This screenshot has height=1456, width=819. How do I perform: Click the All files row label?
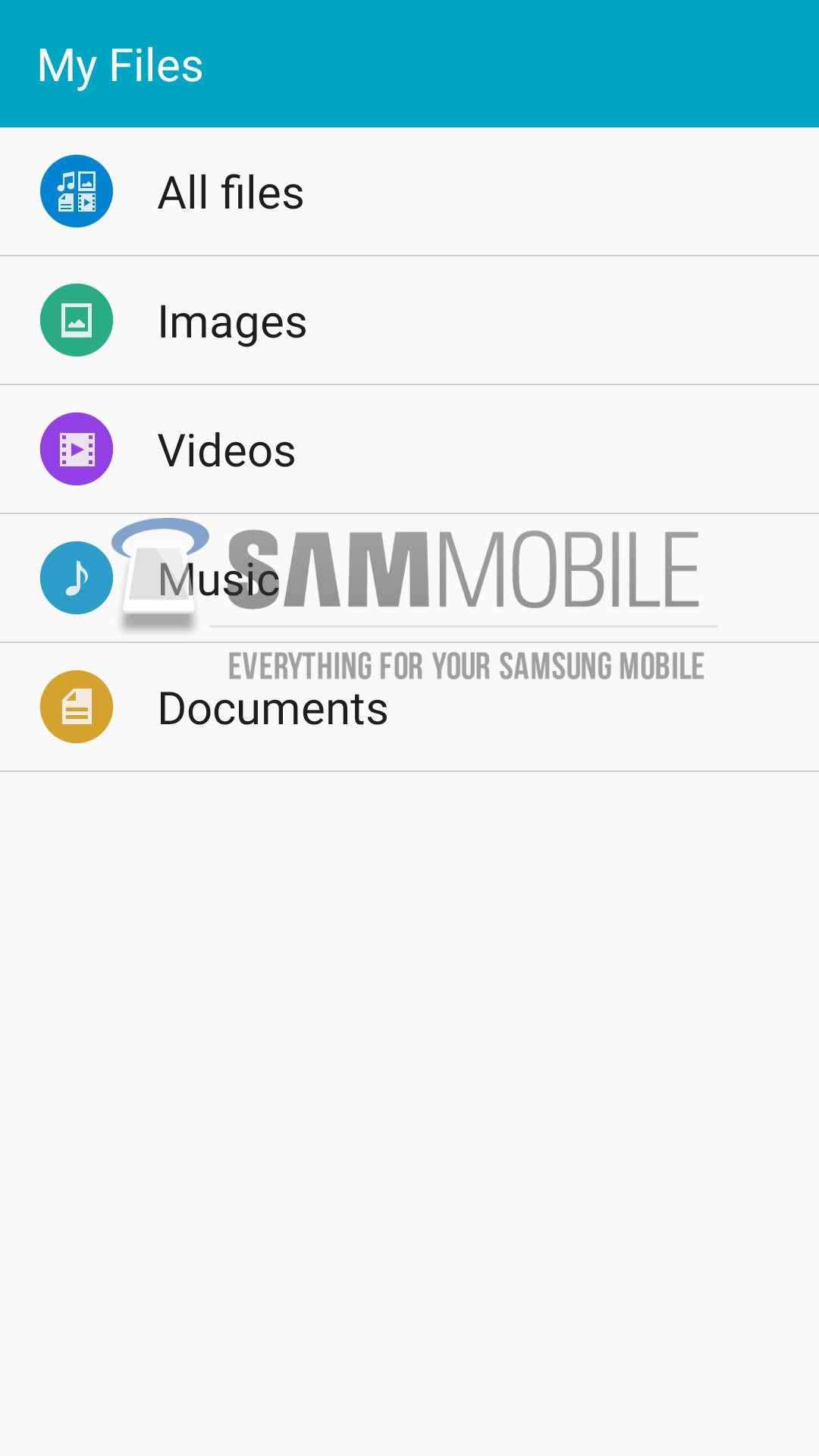coord(229,192)
